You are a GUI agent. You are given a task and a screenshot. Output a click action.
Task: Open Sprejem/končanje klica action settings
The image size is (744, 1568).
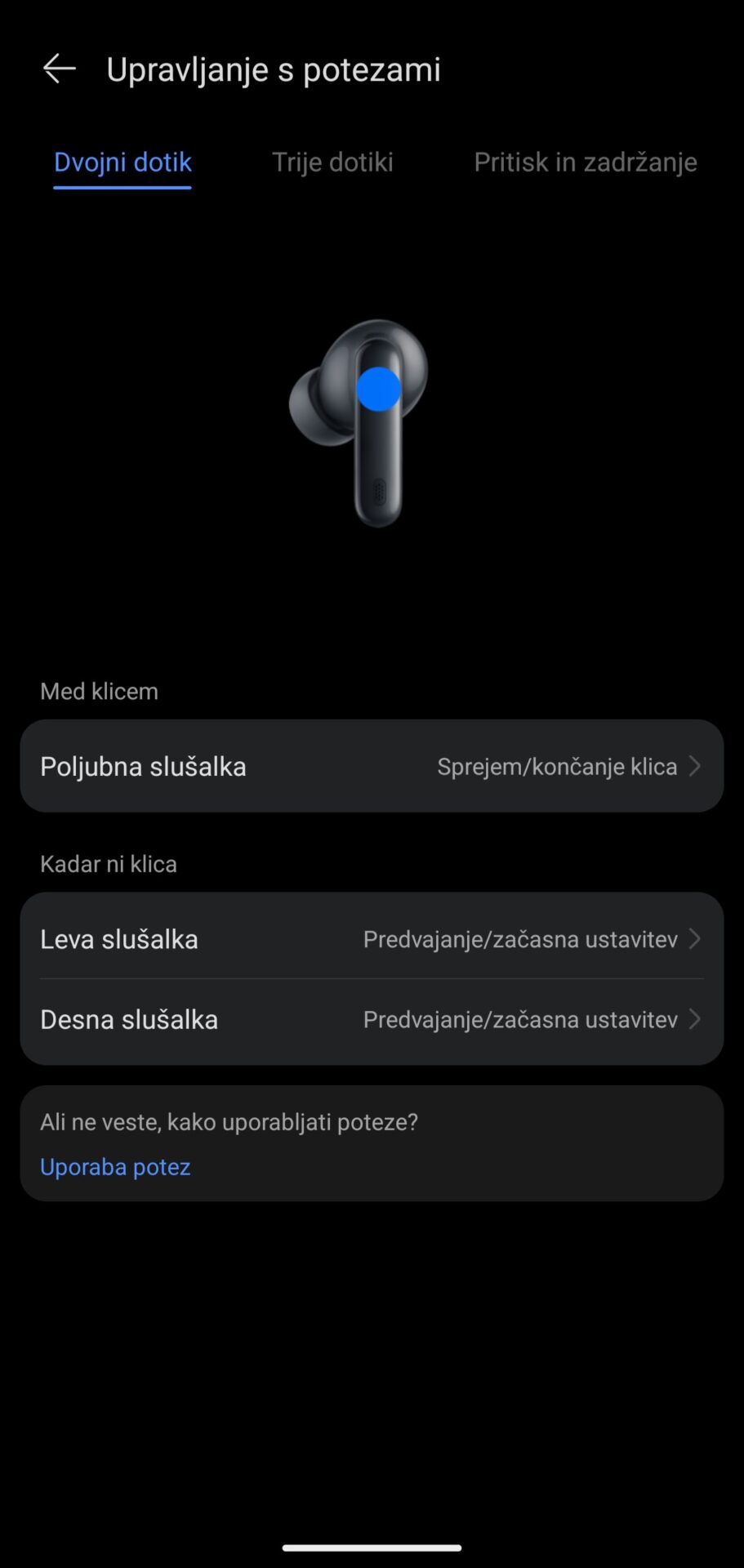click(558, 766)
